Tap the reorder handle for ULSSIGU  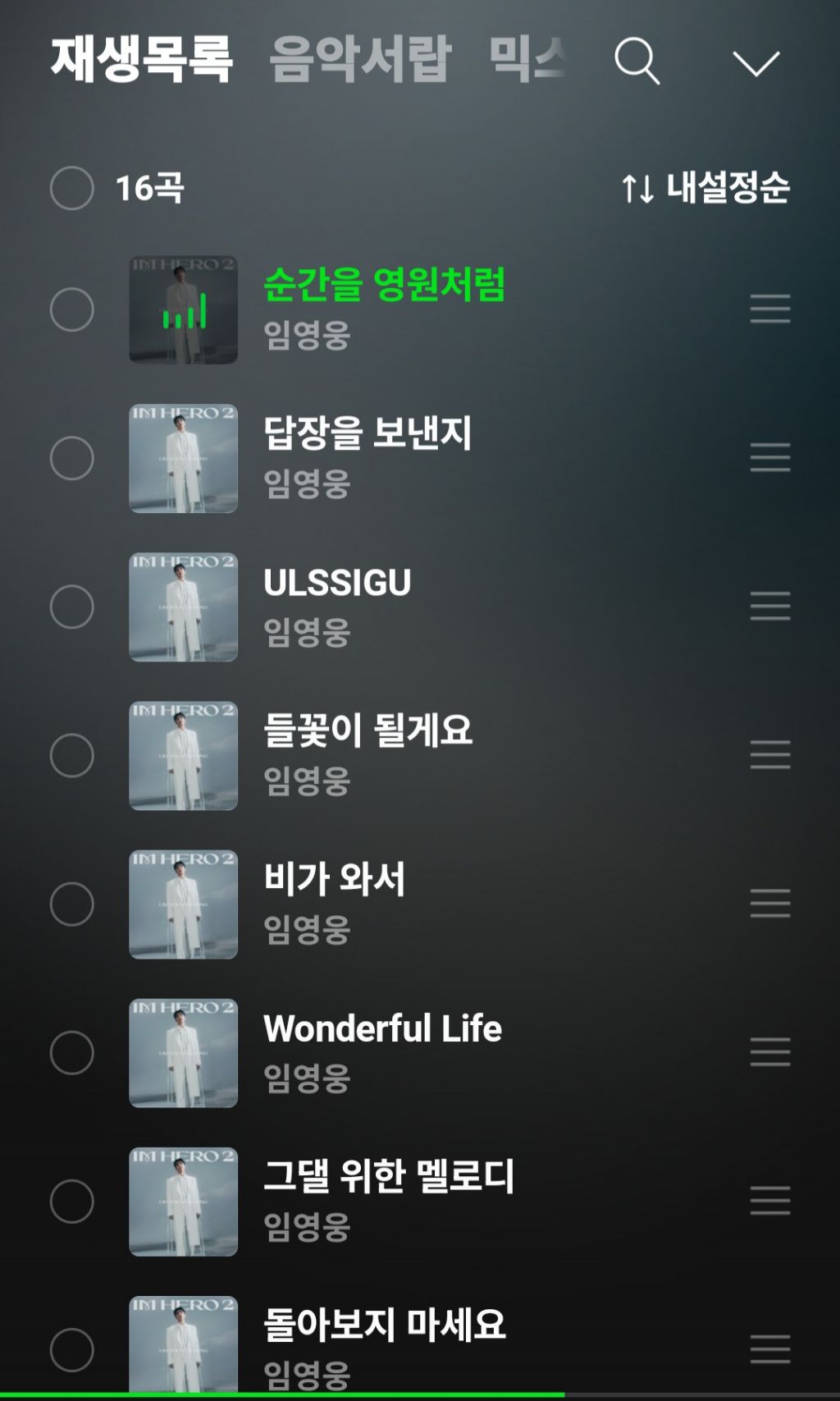[x=769, y=607]
